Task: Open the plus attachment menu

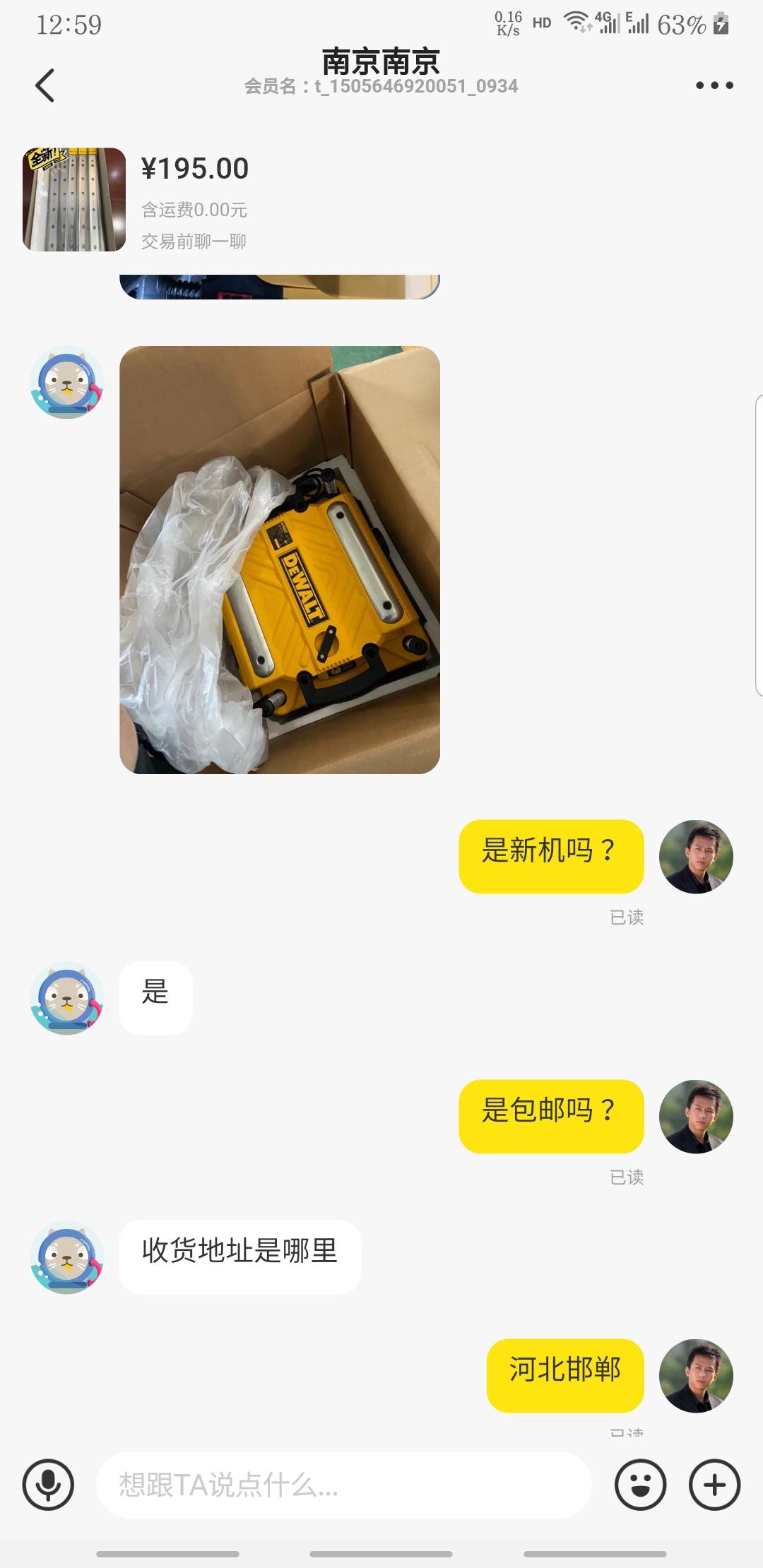Action: (x=714, y=1485)
